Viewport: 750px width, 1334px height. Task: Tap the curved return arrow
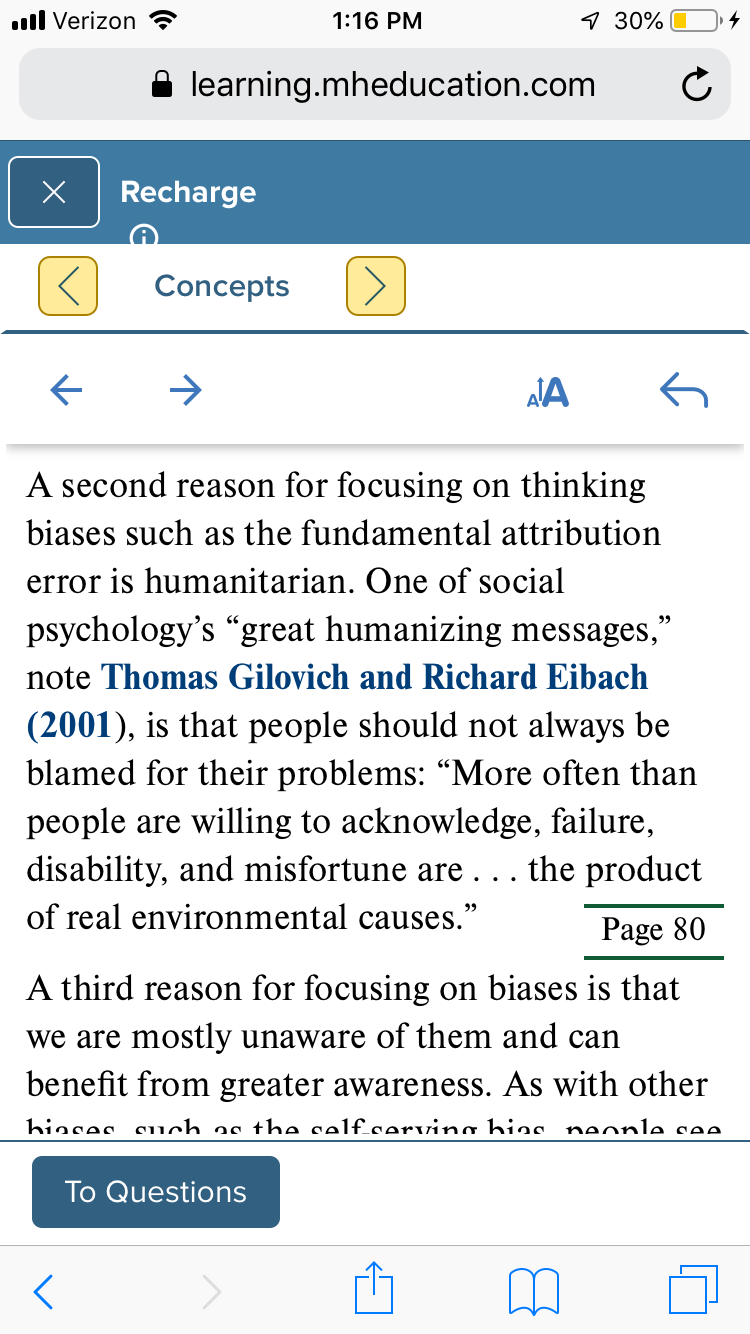[x=685, y=390]
